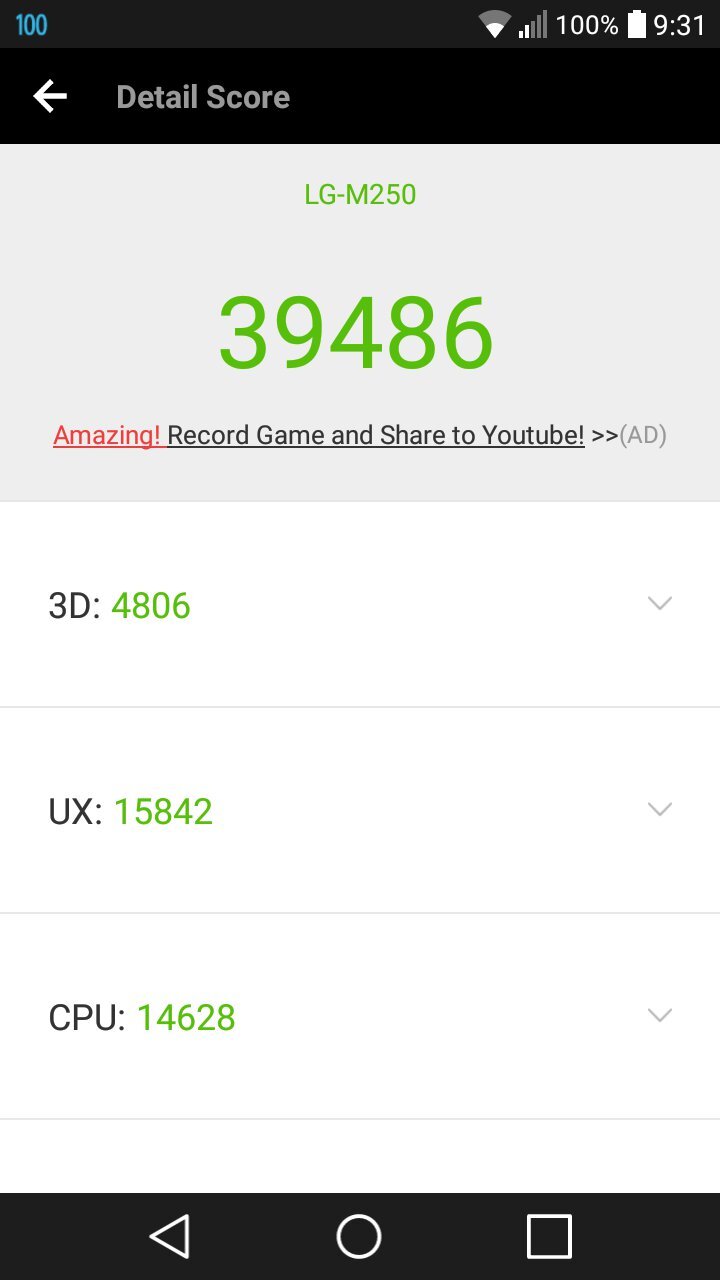The image size is (720, 1280).
Task: Expand the CPU score details
Action: point(659,1015)
